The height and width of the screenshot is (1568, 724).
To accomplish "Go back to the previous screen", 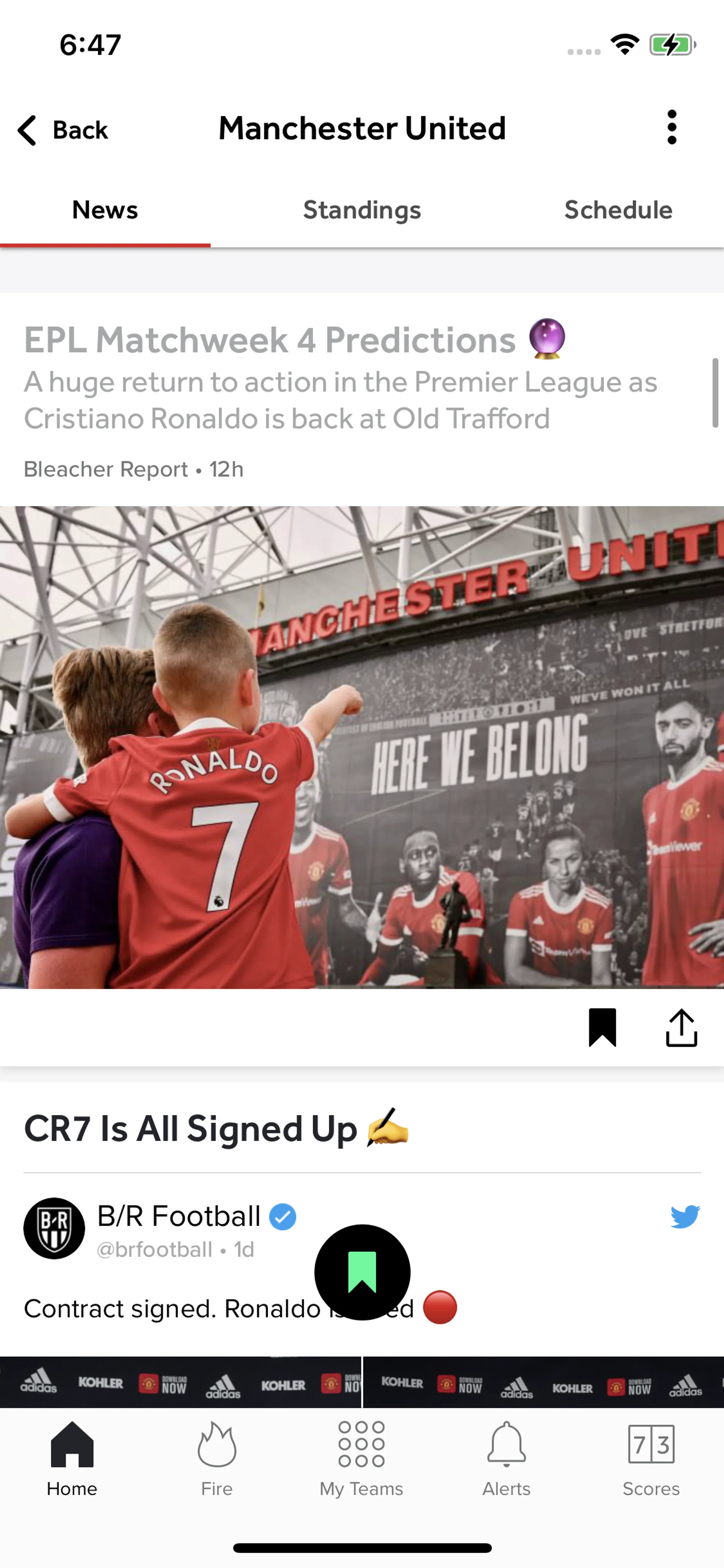I will click(x=63, y=130).
